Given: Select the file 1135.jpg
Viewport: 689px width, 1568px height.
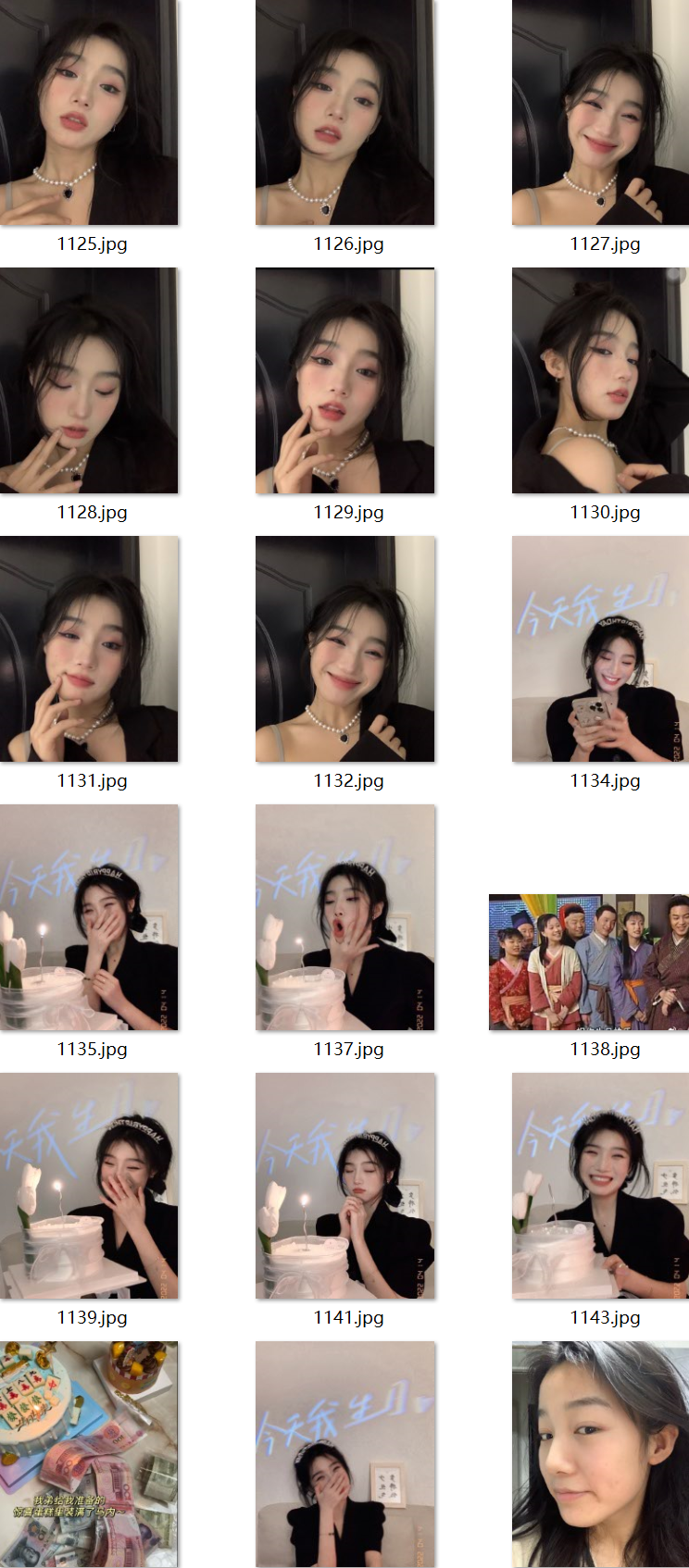Looking at the screenshot, I should tap(89, 917).
